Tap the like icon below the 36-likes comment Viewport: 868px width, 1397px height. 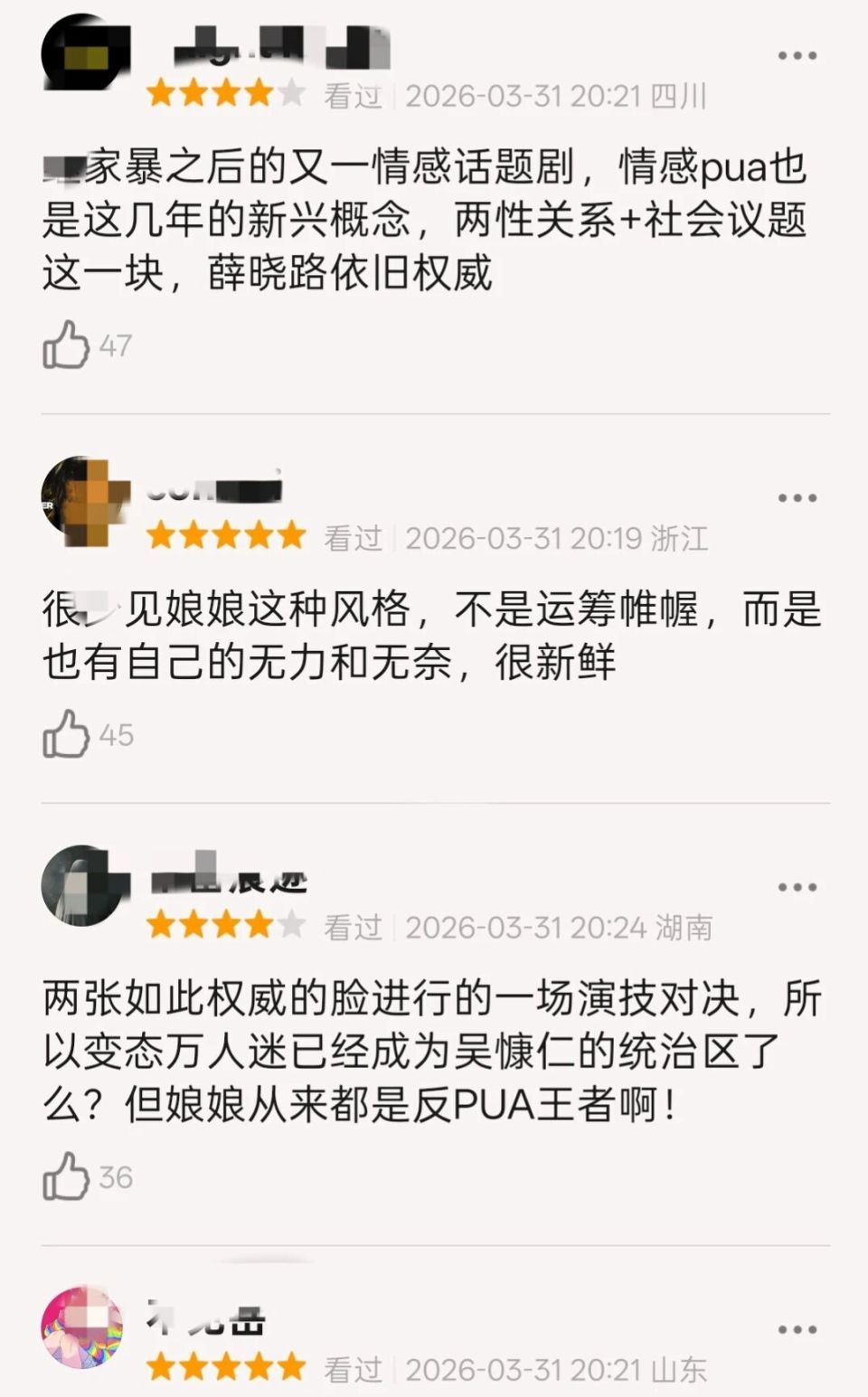pyautogui.click(x=63, y=1177)
